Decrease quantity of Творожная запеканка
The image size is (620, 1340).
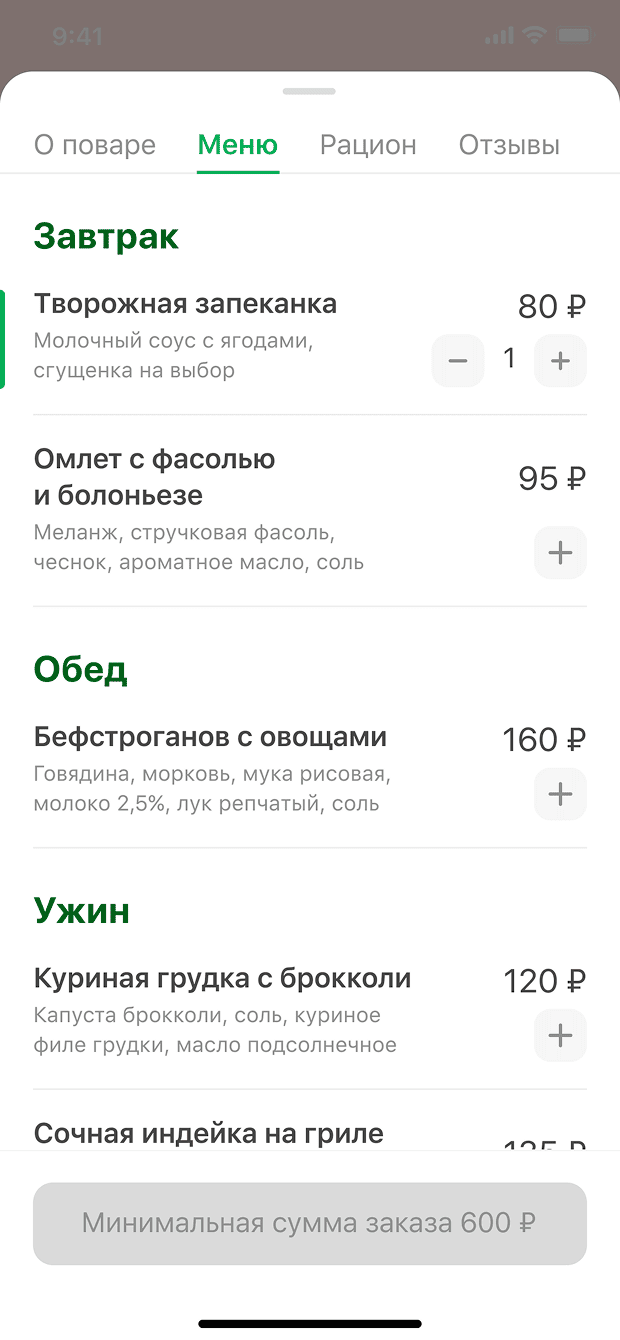458,361
